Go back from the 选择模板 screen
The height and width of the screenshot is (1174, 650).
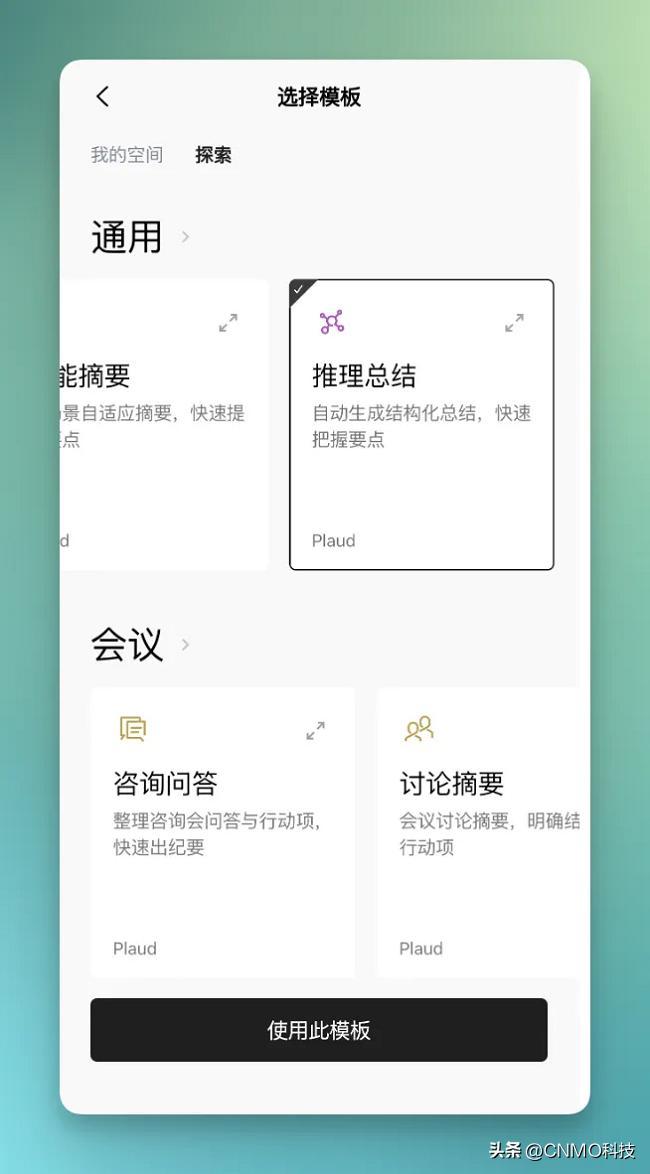tap(102, 96)
